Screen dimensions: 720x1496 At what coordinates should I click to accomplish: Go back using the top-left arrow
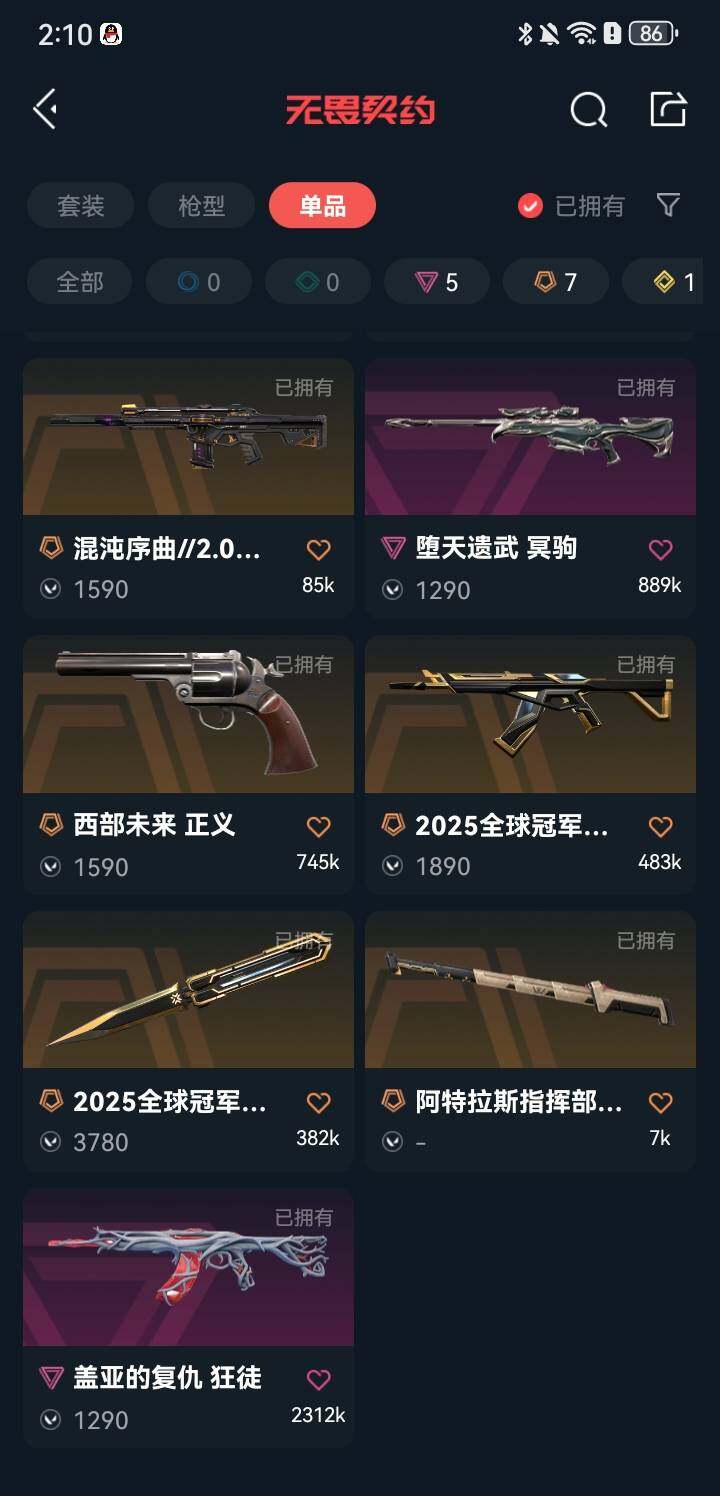(x=45, y=109)
